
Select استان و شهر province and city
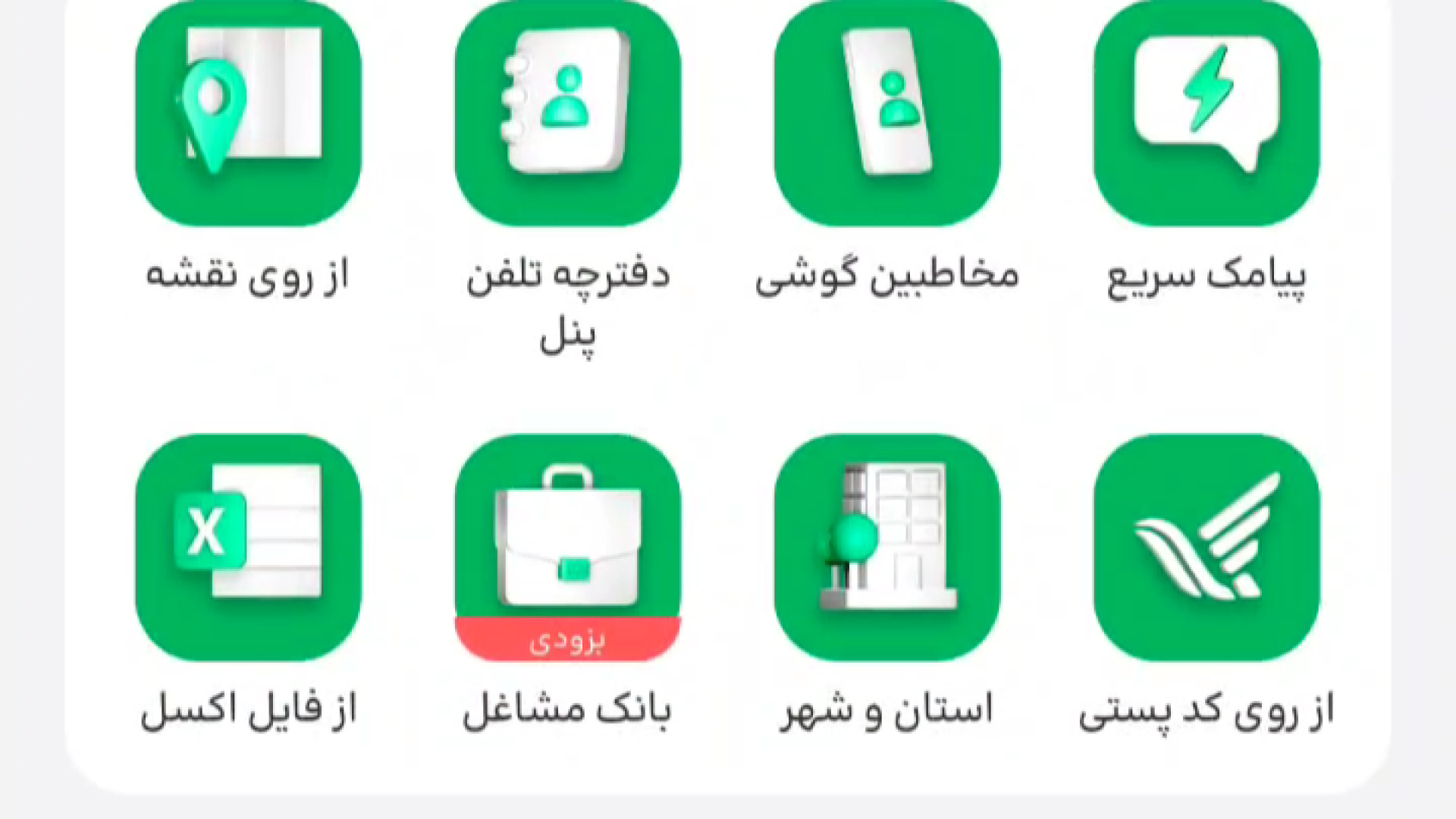coord(886,546)
